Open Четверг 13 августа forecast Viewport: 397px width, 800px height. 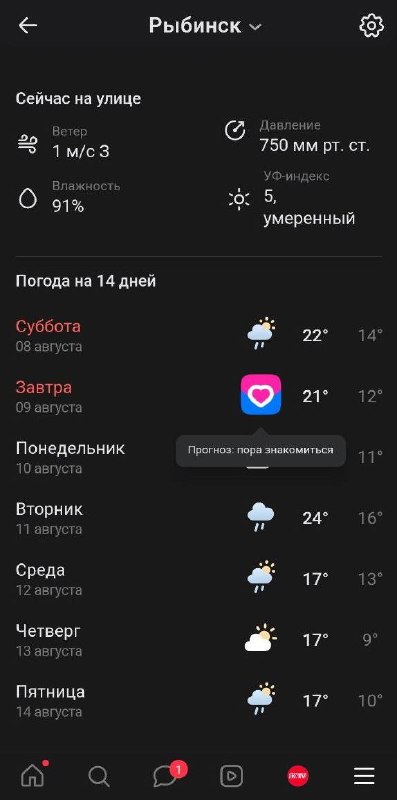[x=198, y=640]
